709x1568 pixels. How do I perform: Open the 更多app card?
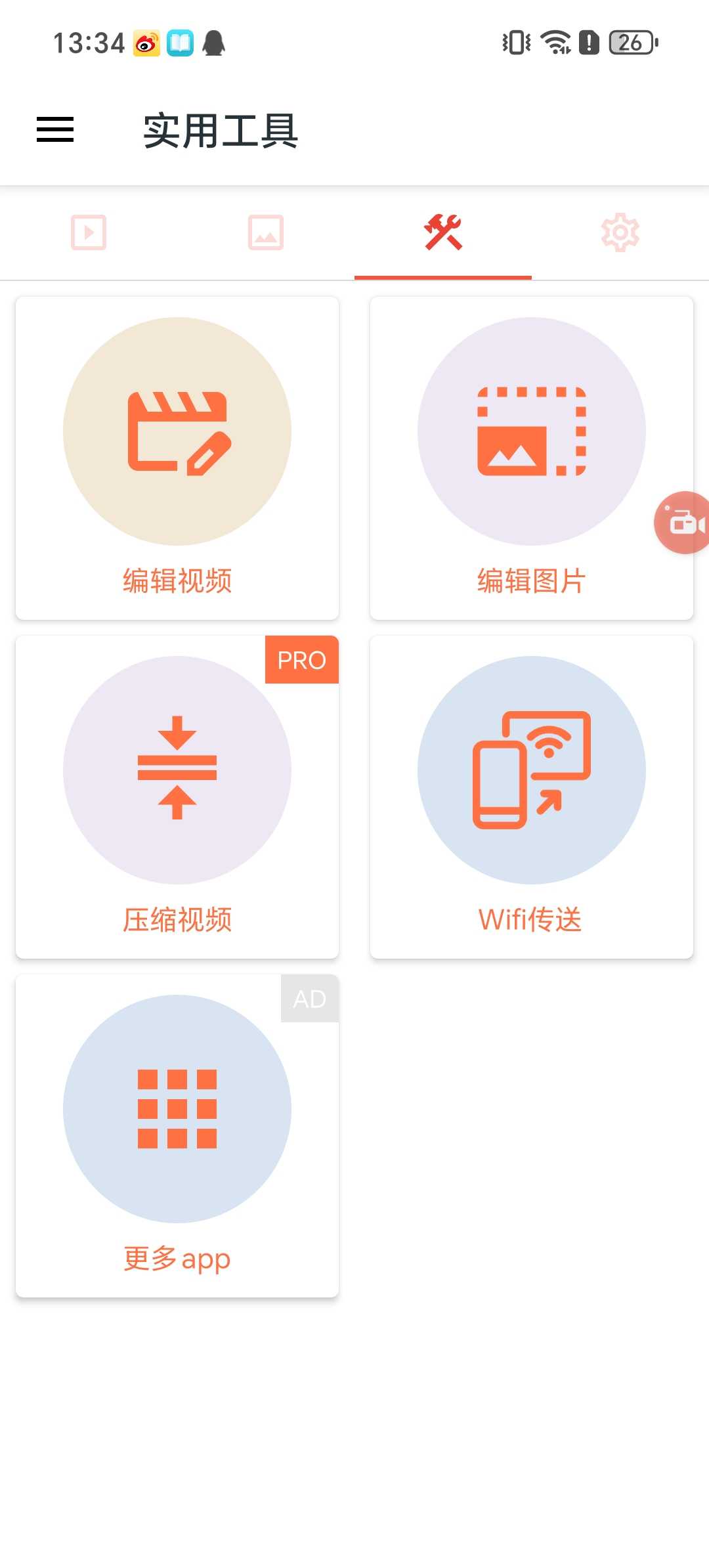coord(177,1136)
